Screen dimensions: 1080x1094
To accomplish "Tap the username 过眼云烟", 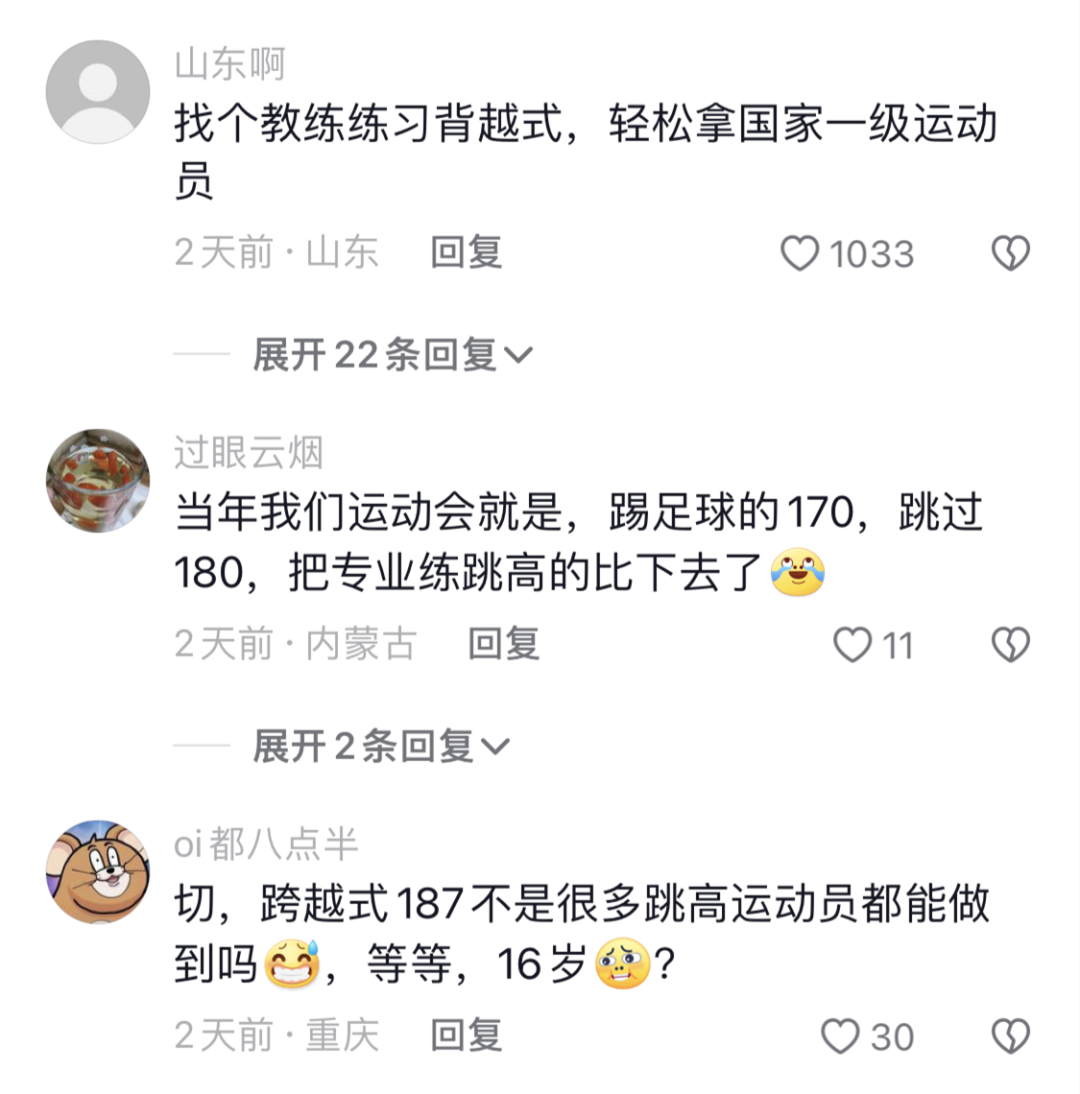I will click(249, 454).
